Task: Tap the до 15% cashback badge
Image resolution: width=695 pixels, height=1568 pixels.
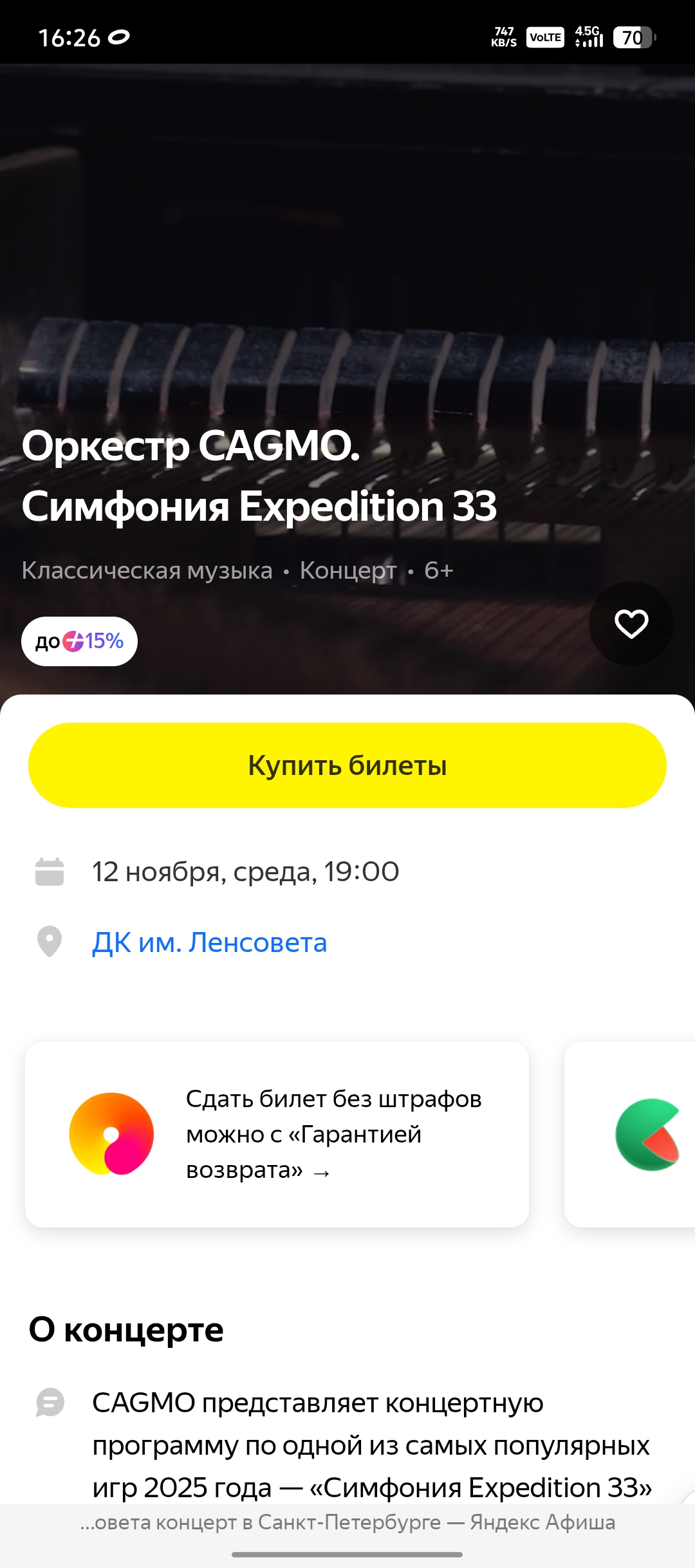Action: tap(79, 641)
